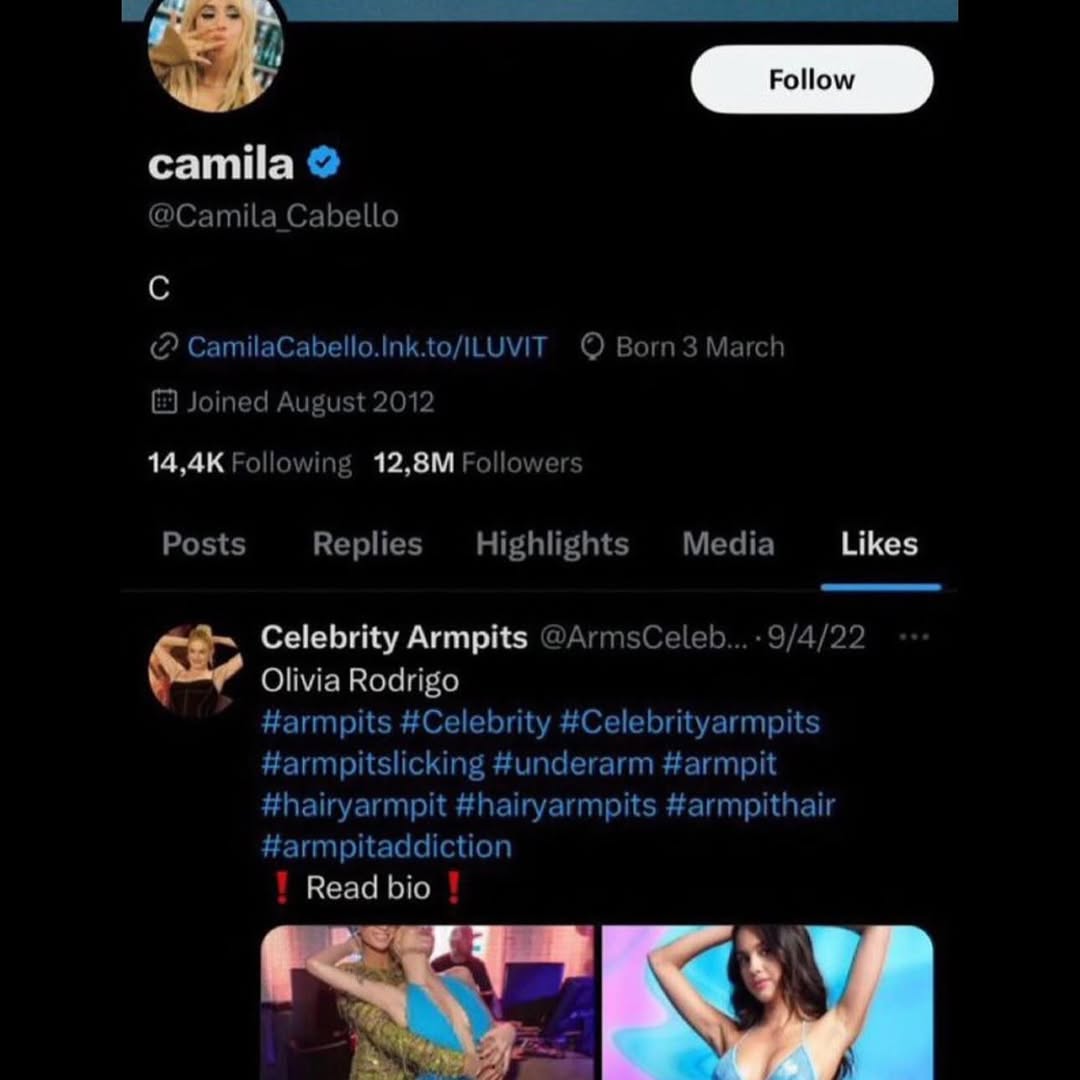View the 14,4K Following list

point(250,463)
